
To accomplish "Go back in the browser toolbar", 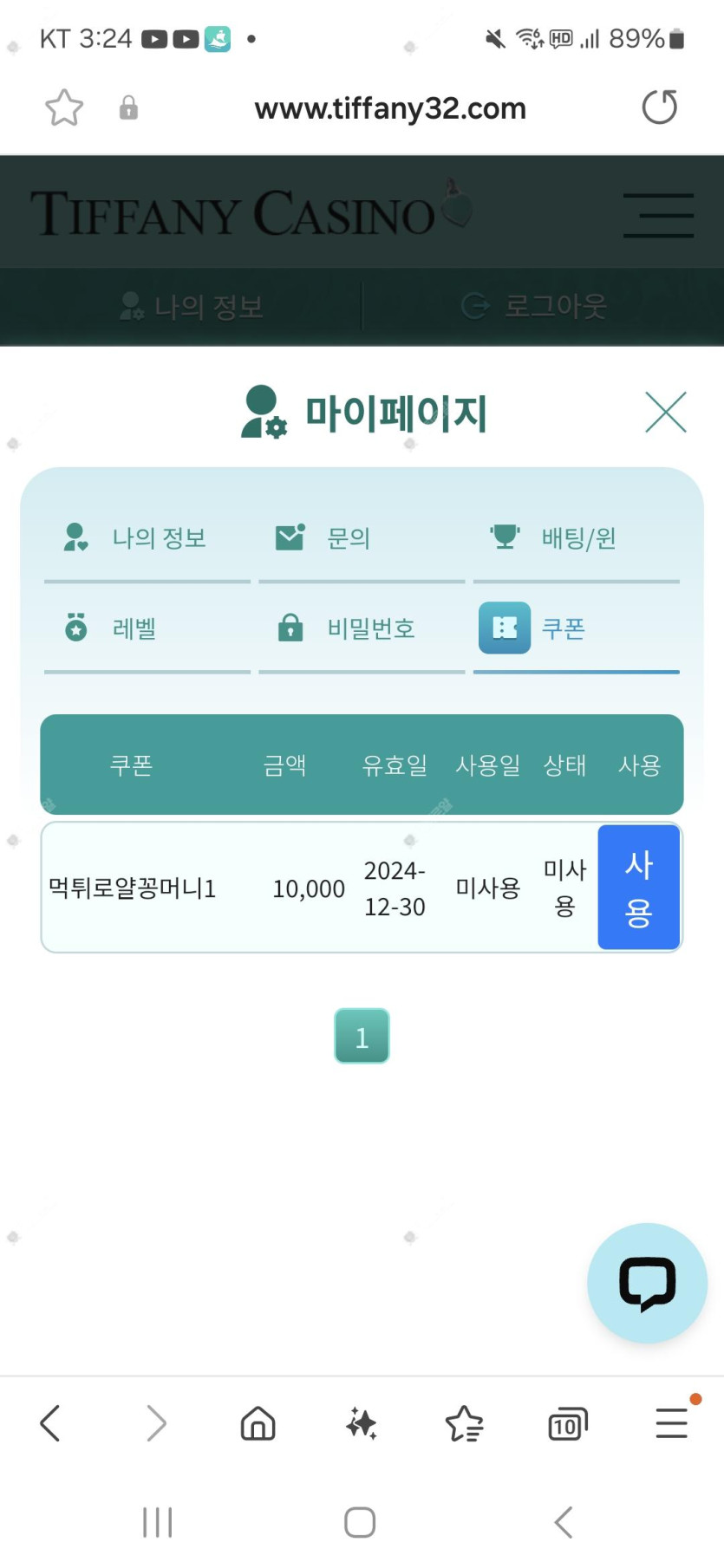I will (50, 1423).
